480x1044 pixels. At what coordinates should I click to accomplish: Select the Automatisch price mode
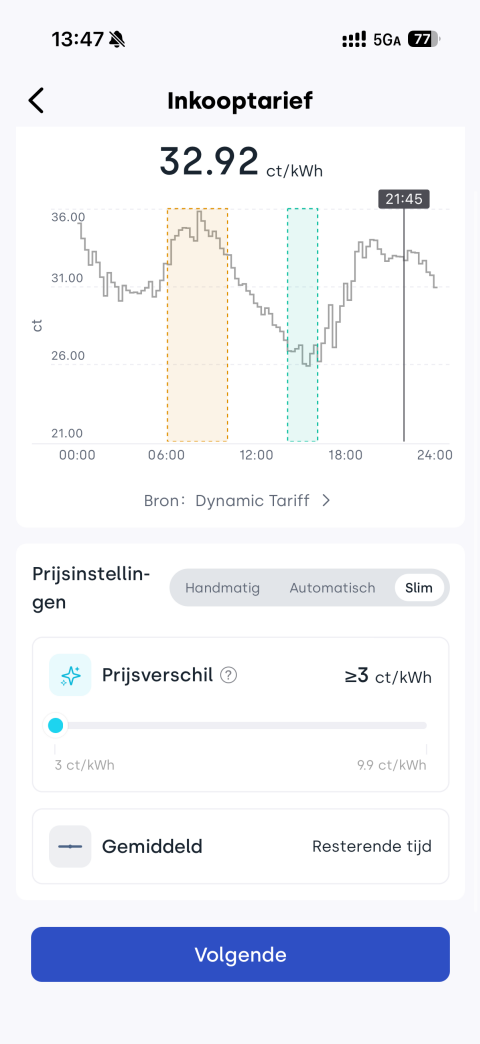332,588
